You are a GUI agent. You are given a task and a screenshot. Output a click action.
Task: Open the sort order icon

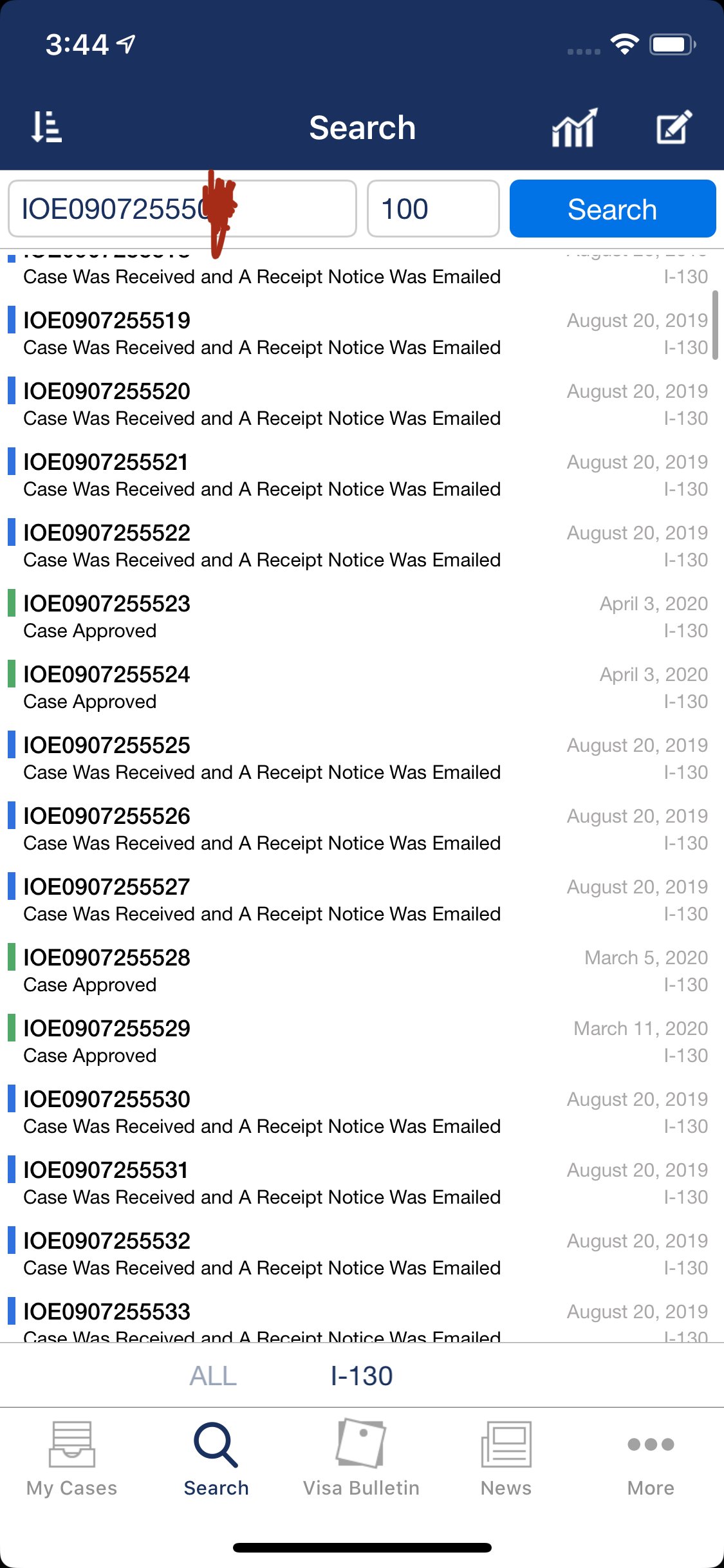pos(46,126)
